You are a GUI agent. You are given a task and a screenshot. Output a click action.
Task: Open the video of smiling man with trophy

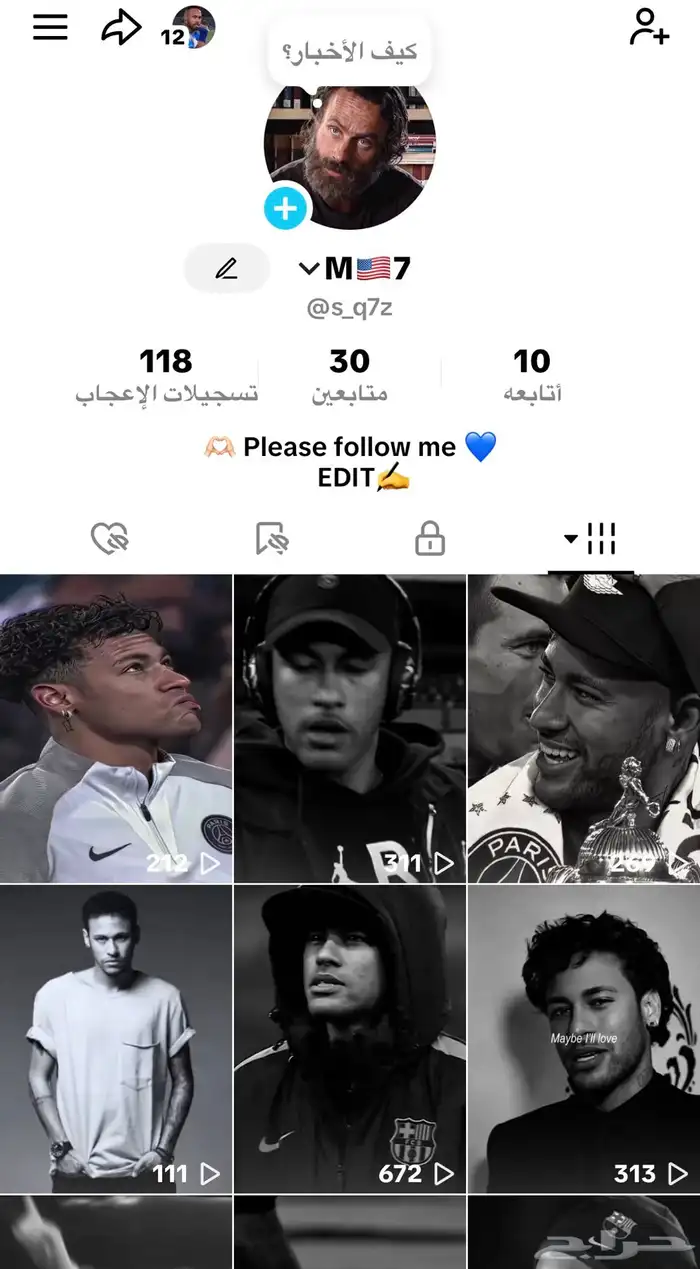[584, 728]
